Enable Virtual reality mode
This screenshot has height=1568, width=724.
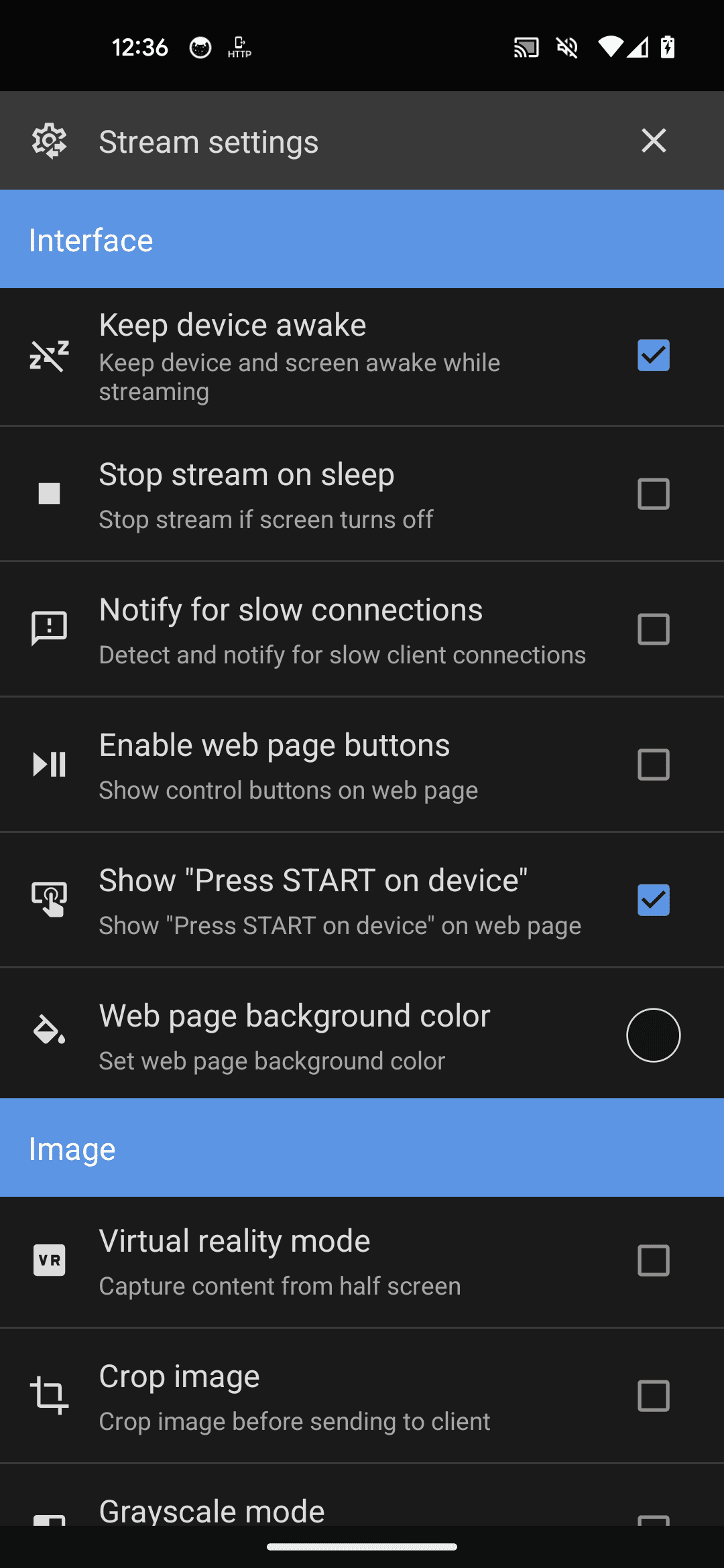coord(654,1260)
